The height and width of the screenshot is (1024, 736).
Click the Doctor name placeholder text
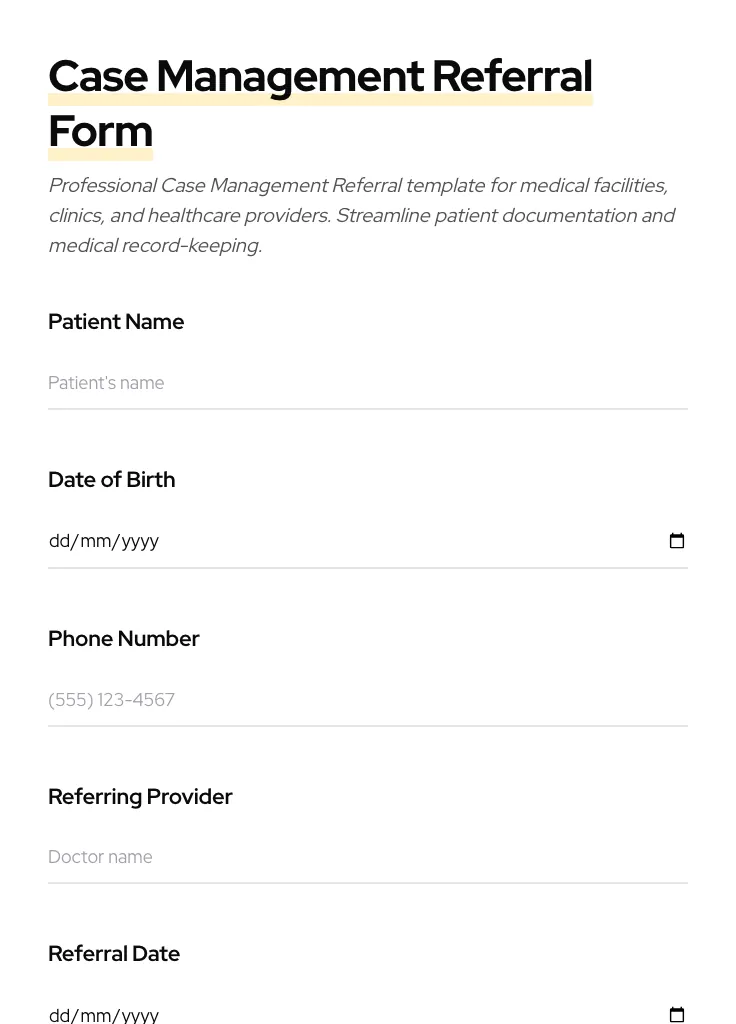pyautogui.click(x=100, y=857)
